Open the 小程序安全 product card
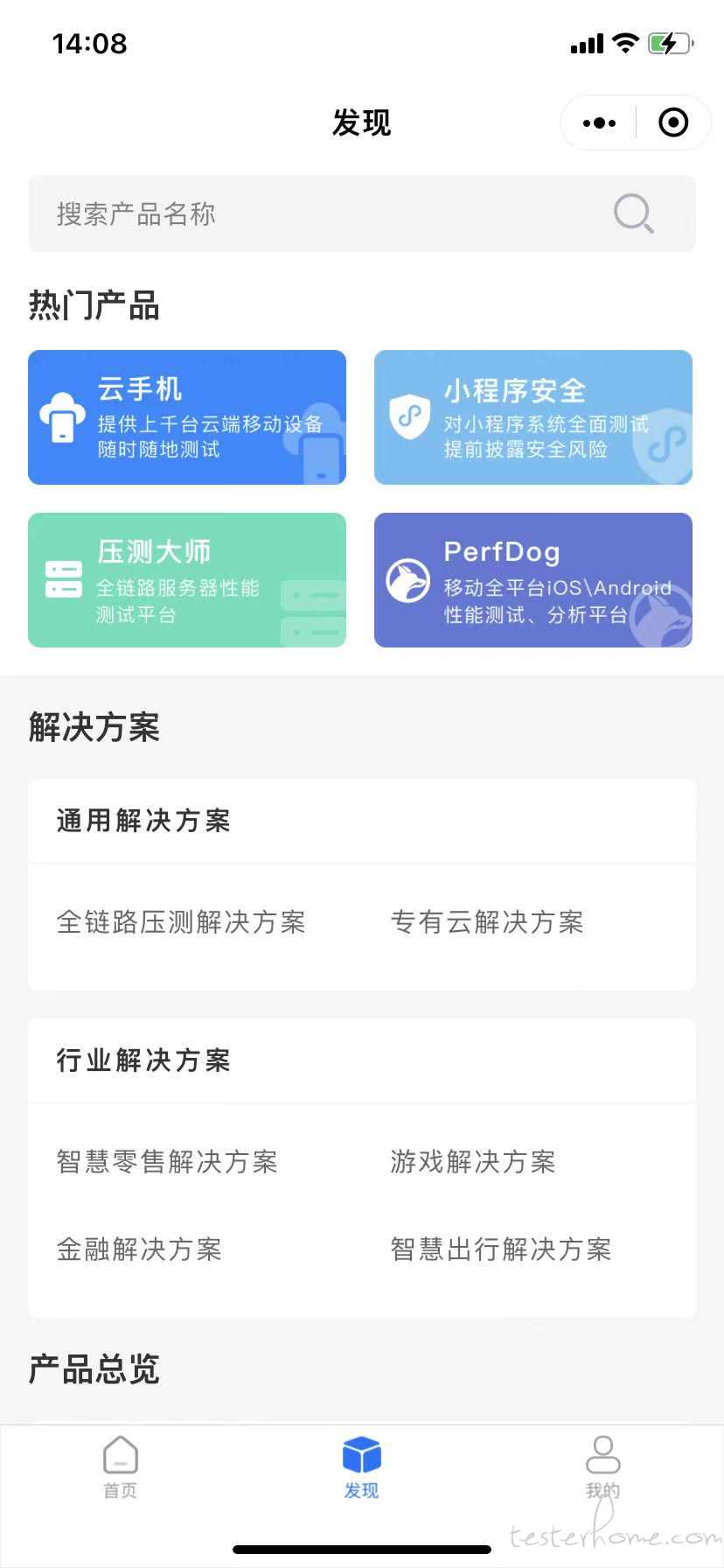Image resolution: width=724 pixels, height=1568 pixels. pyautogui.click(x=533, y=417)
